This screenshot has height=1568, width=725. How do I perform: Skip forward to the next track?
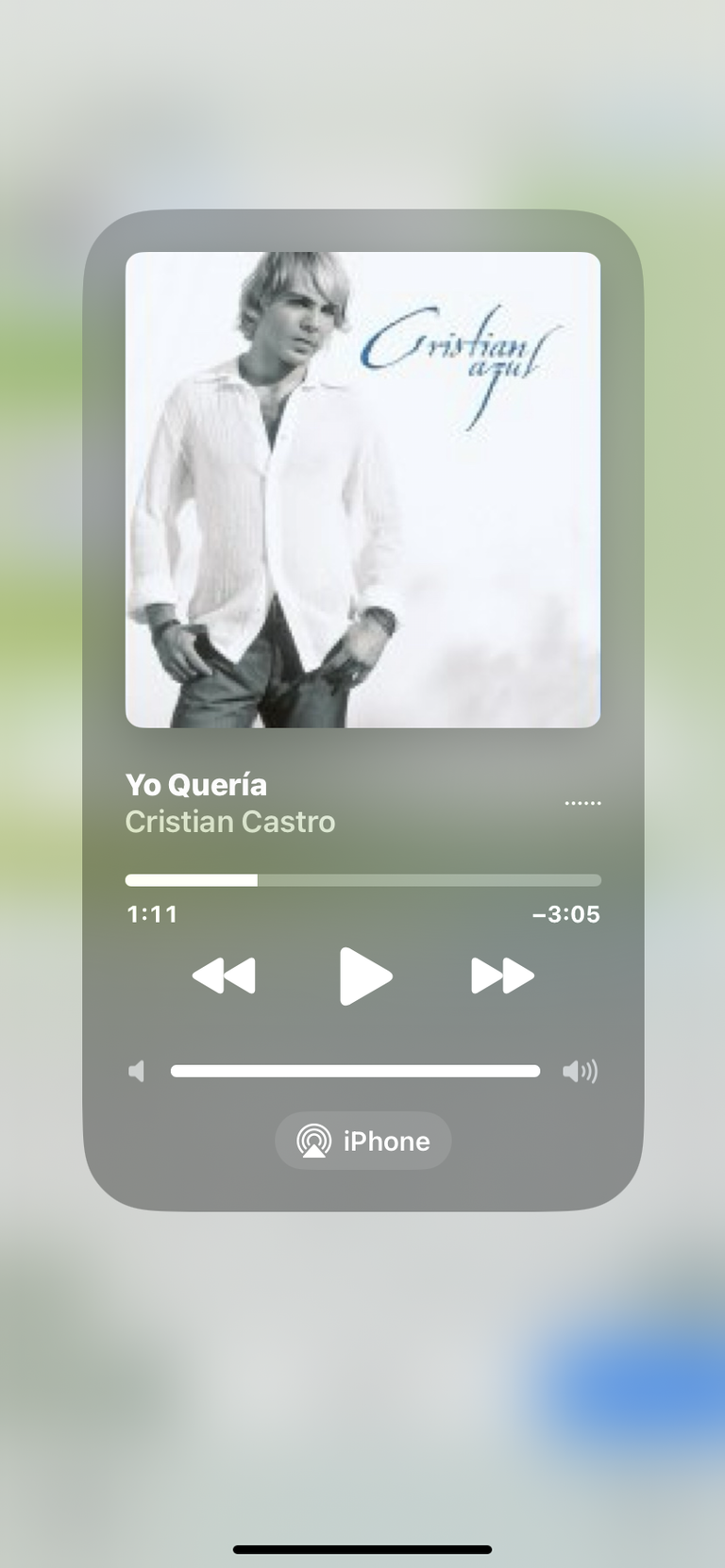502,976
